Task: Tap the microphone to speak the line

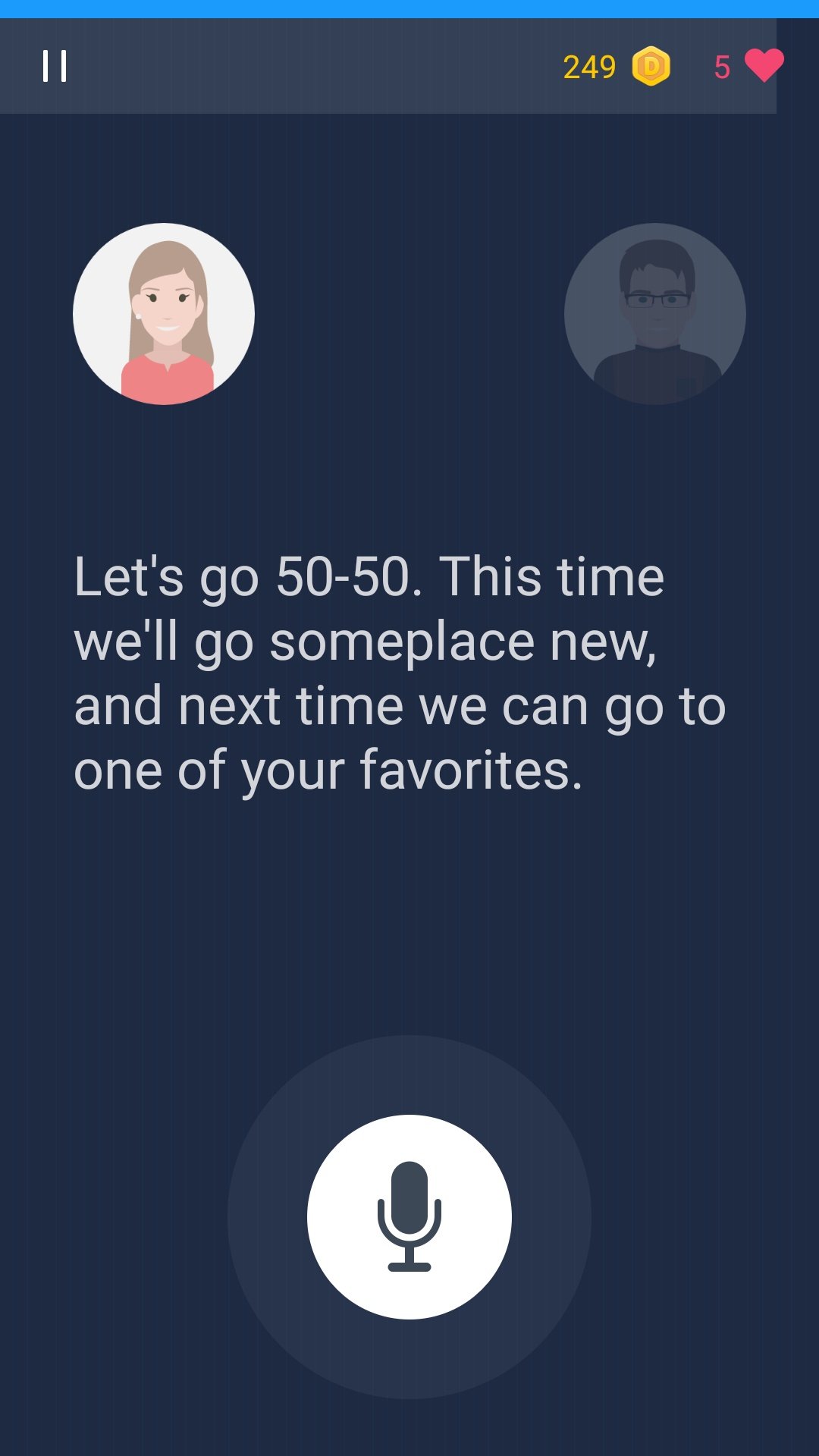Action: (409, 1216)
